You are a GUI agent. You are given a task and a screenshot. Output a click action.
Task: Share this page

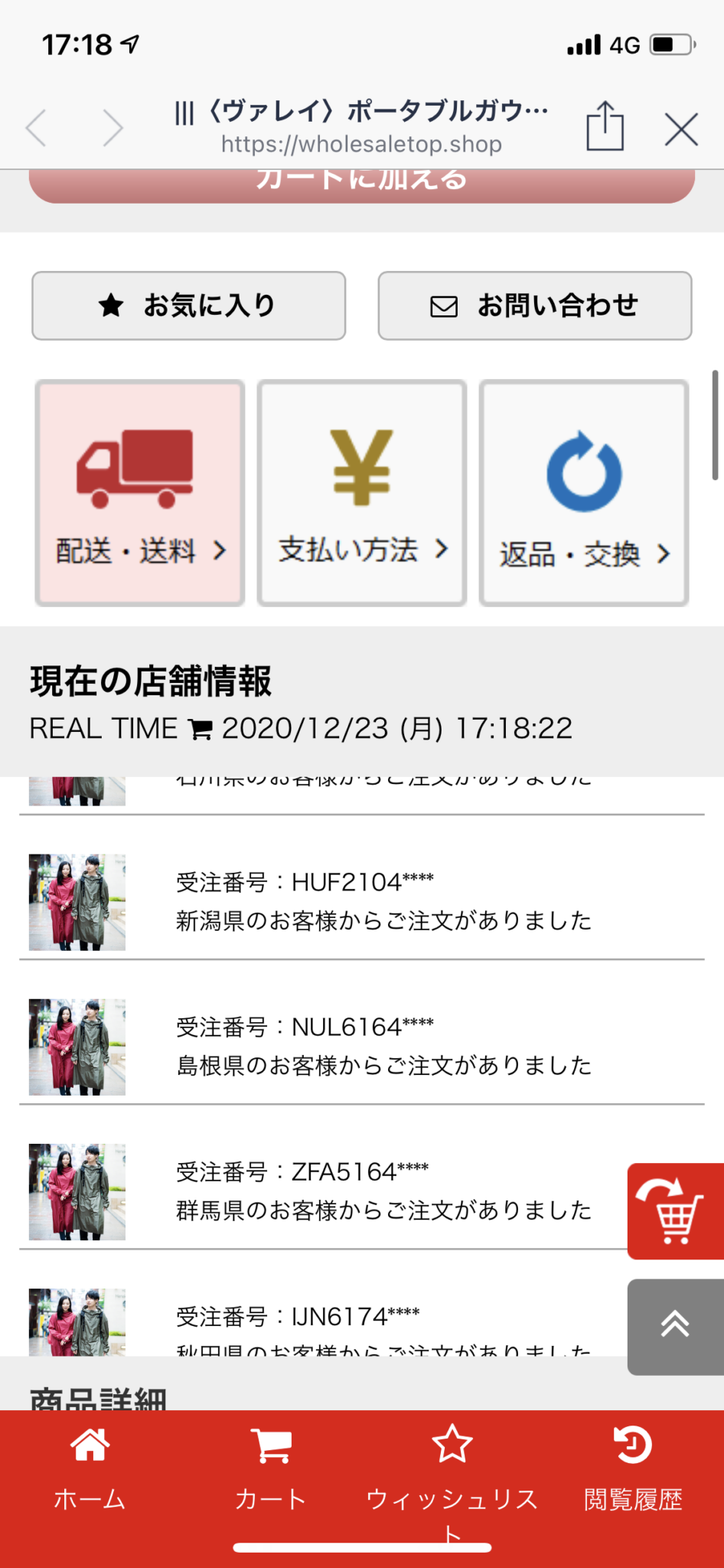[x=605, y=127]
